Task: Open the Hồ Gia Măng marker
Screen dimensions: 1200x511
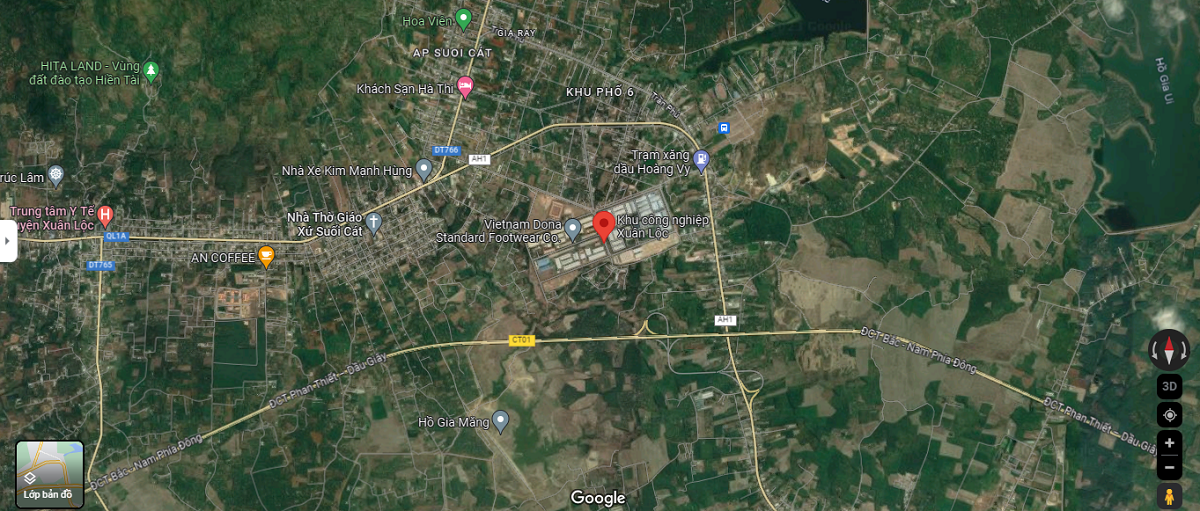Action: (x=501, y=421)
